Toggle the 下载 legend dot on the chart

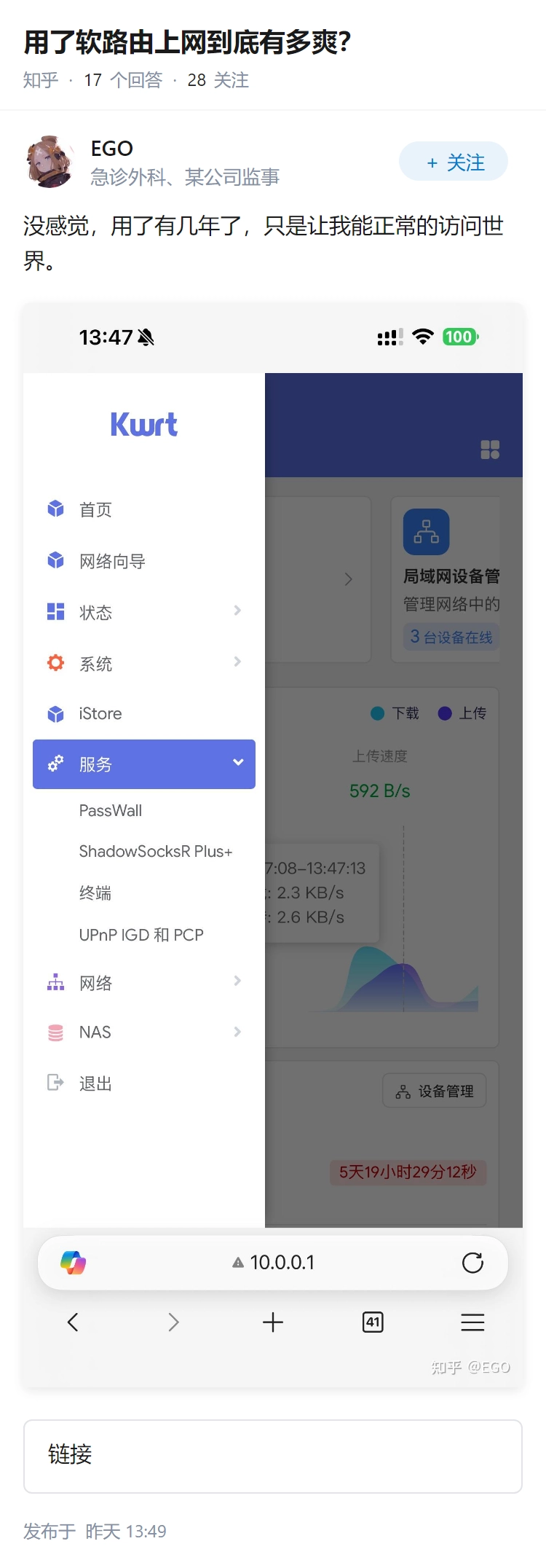tap(376, 713)
